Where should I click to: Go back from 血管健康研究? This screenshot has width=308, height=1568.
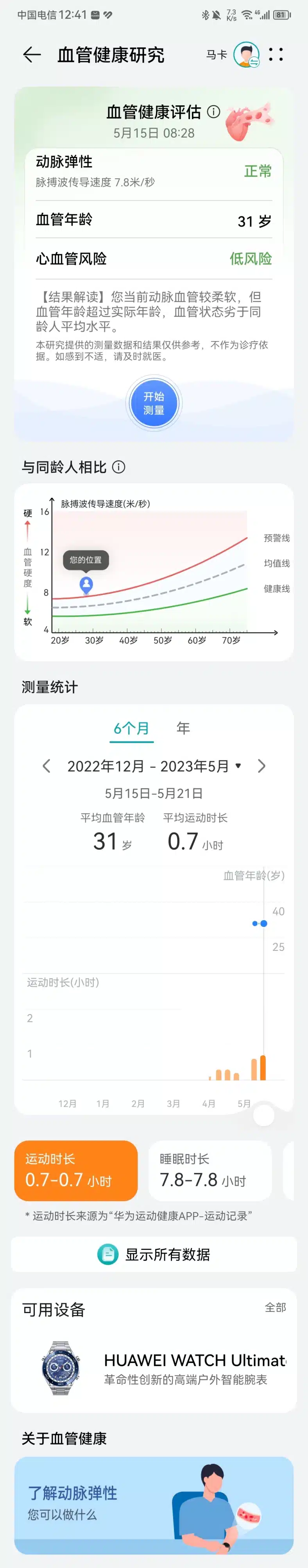point(32,55)
